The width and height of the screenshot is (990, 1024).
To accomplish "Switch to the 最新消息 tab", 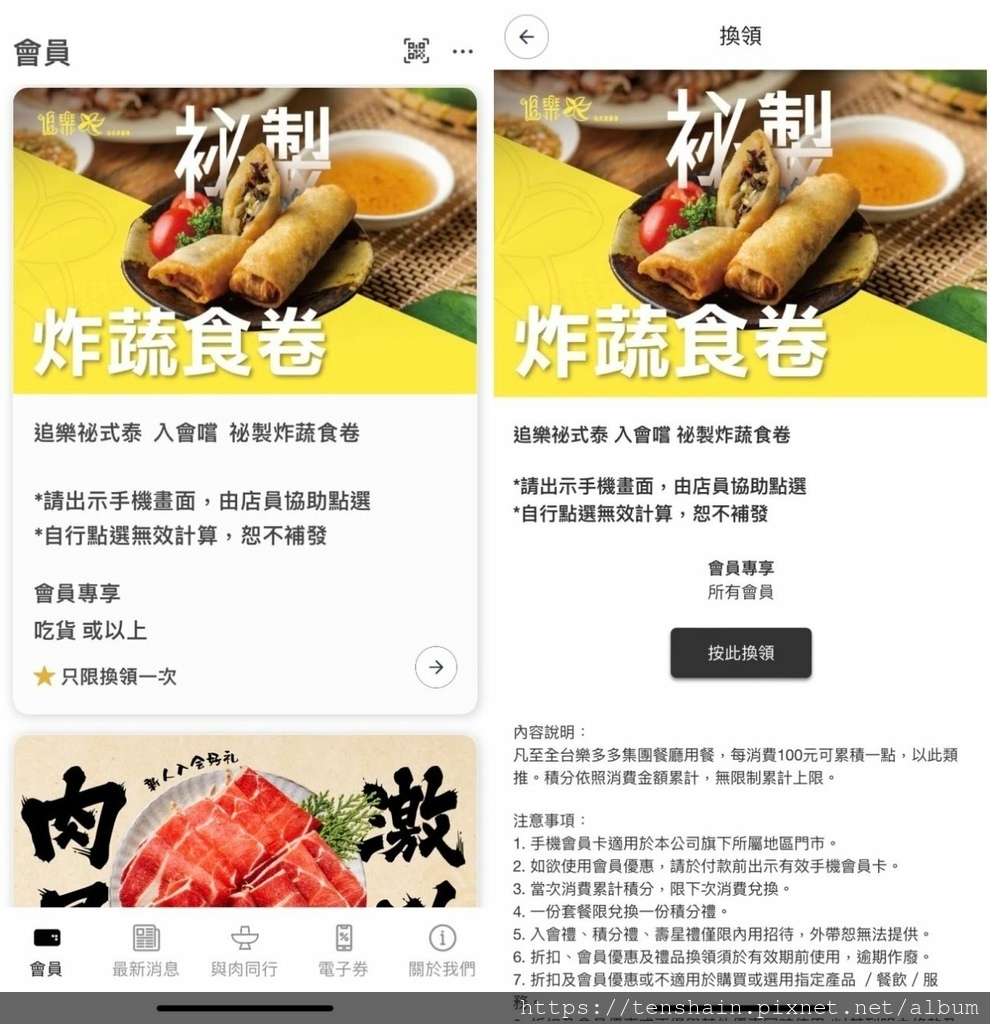I will click(146, 950).
